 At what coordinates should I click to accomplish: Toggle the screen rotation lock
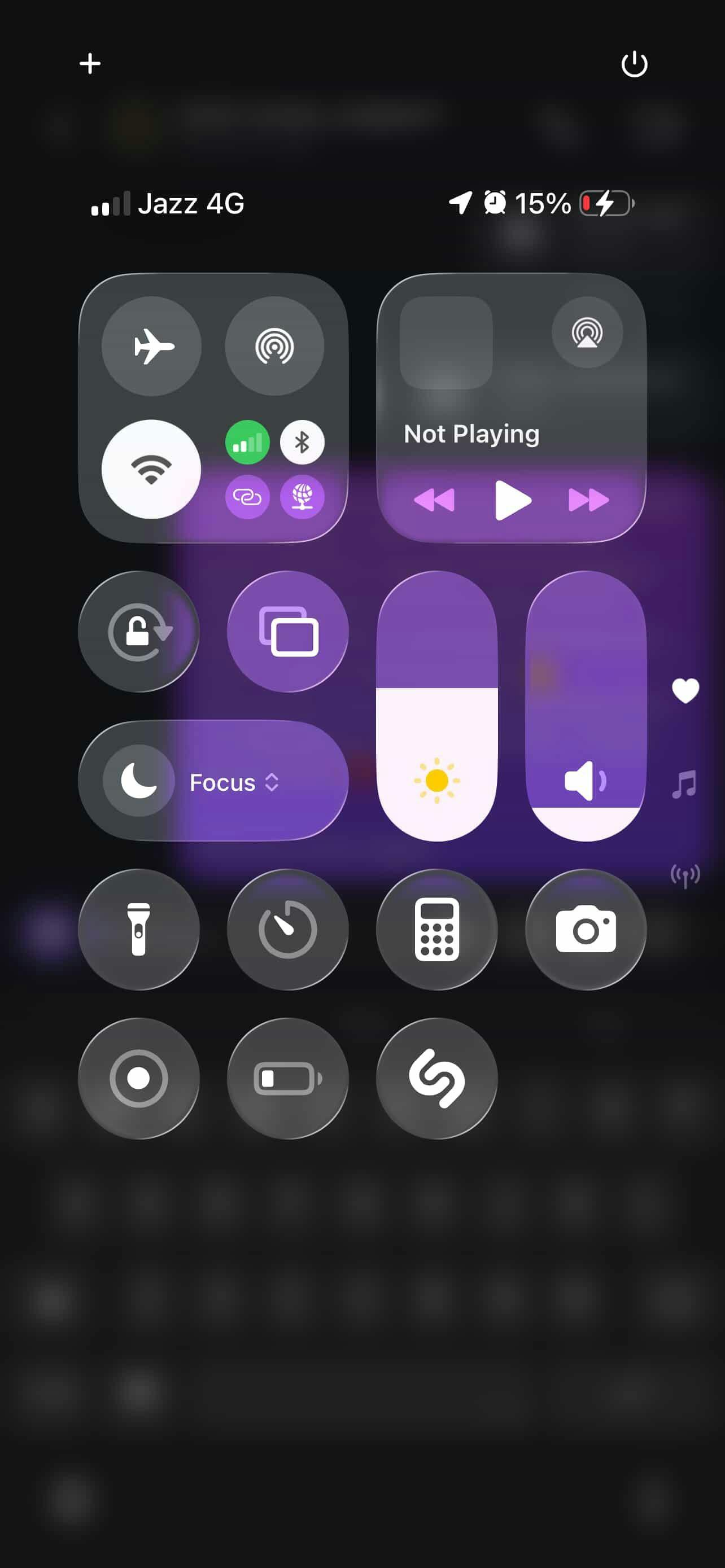click(139, 631)
